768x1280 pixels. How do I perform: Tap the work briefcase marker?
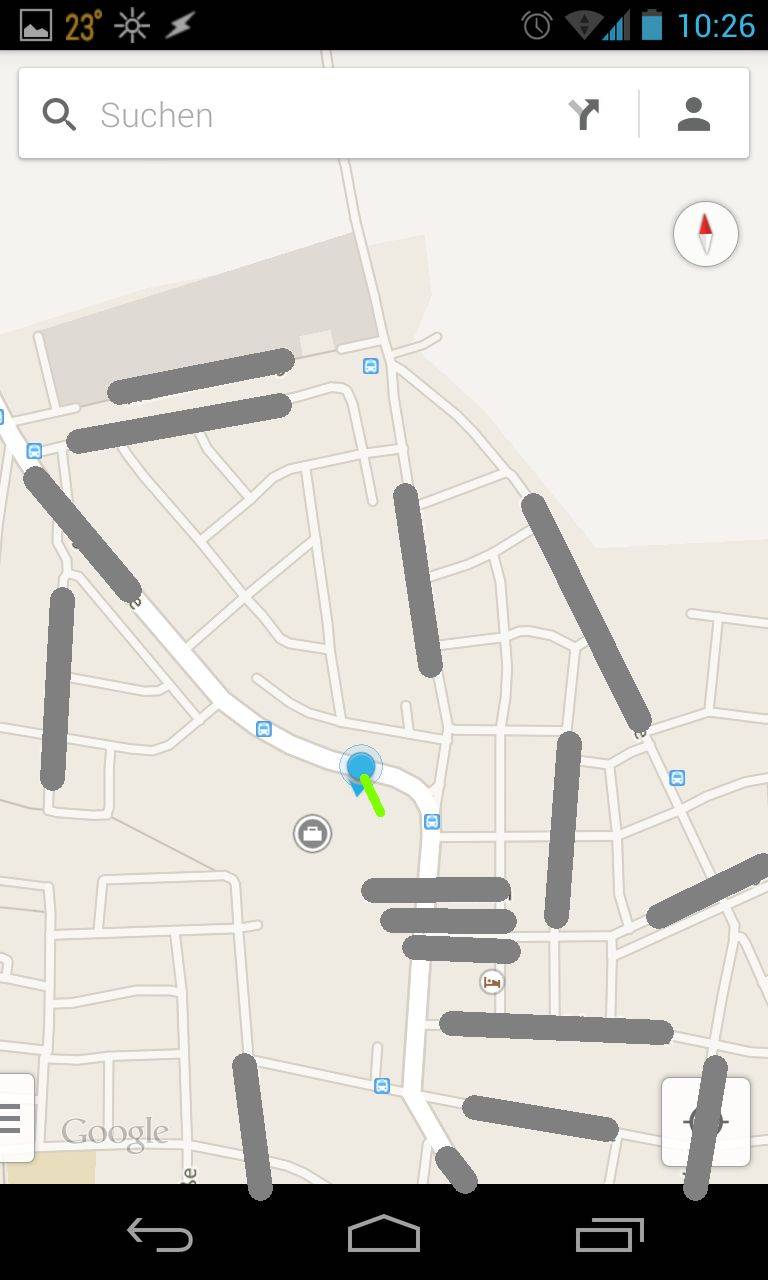pyautogui.click(x=312, y=833)
